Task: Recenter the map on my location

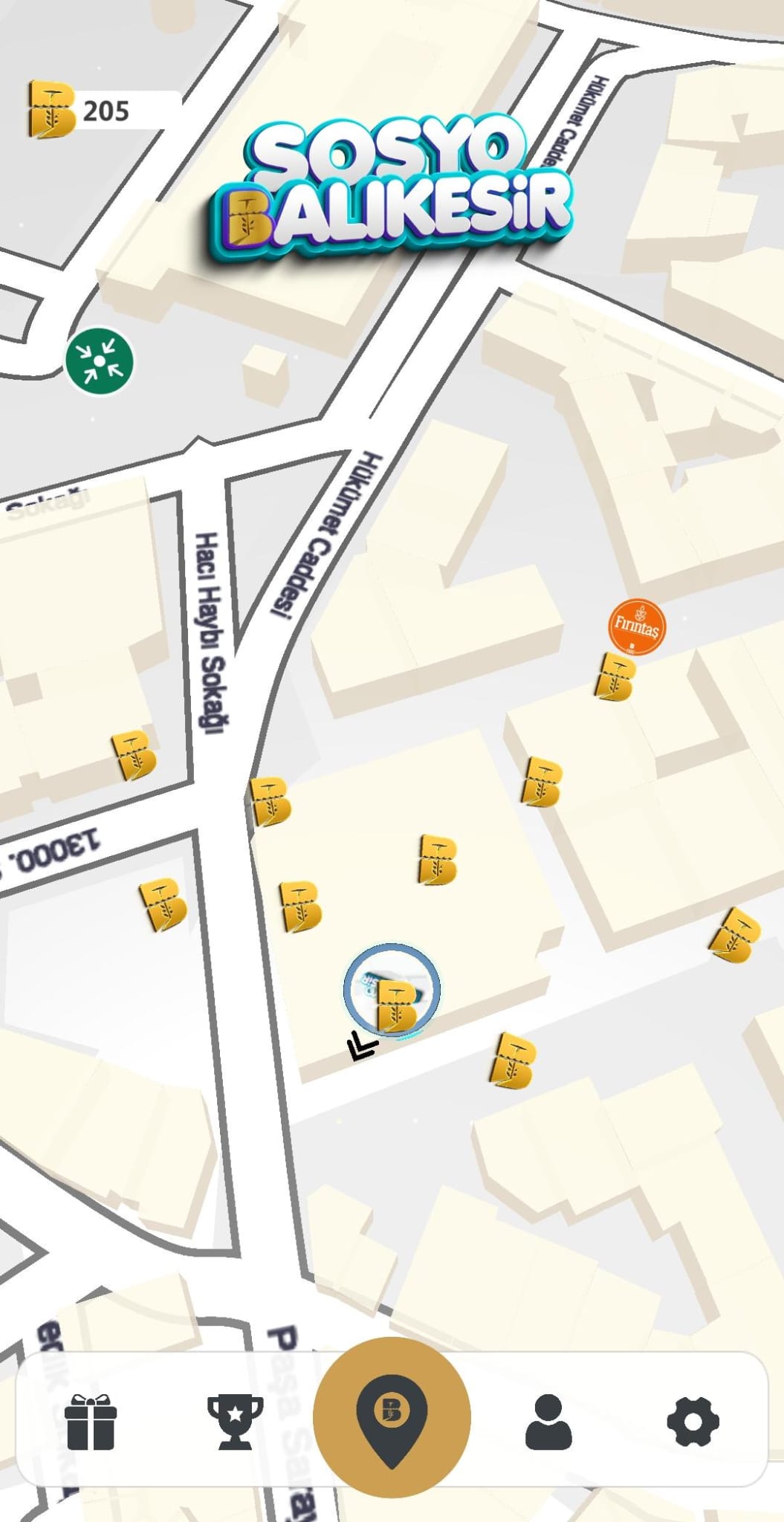Action: pyautogui.click(x=100, y=361)
